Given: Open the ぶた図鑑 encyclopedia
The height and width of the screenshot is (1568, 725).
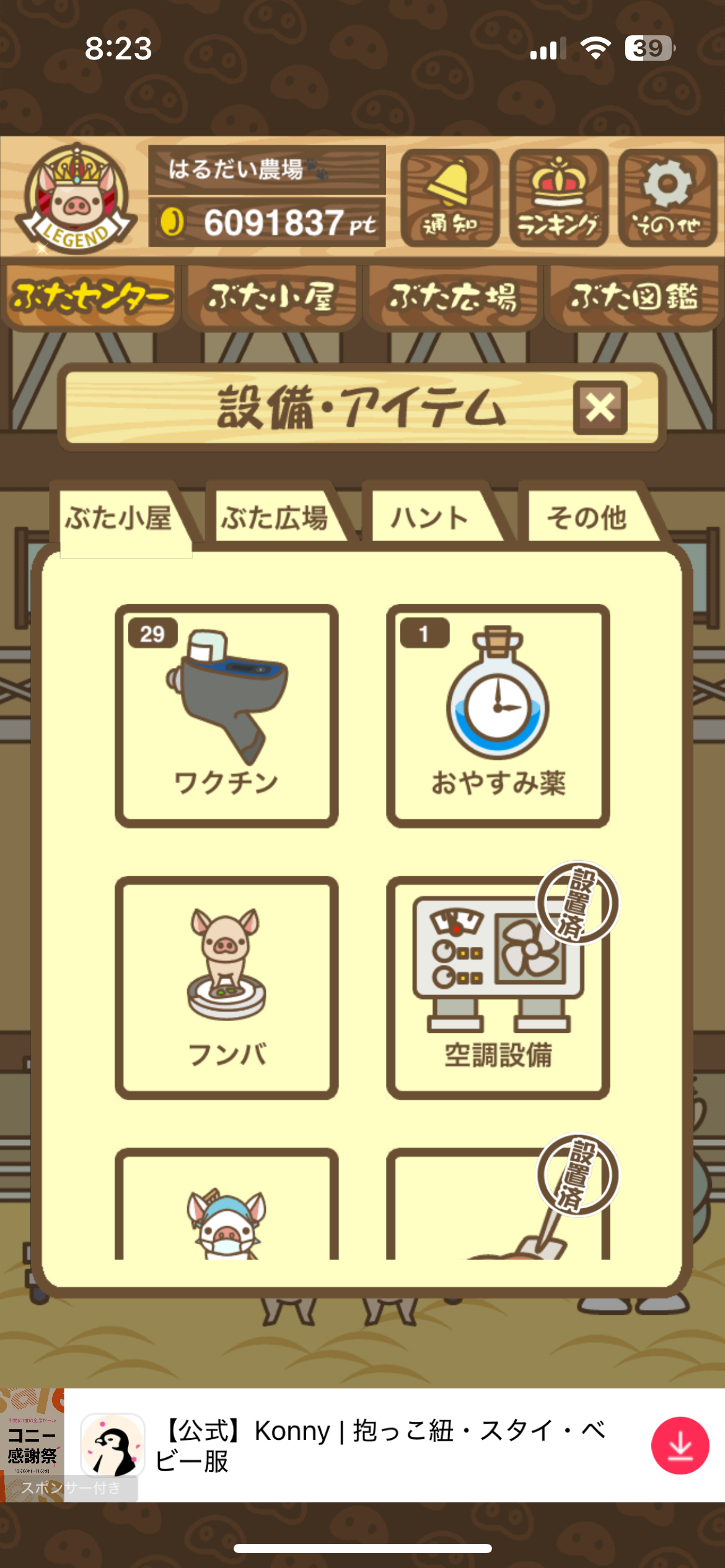Looking at the screenshot, I should point(634,297).
